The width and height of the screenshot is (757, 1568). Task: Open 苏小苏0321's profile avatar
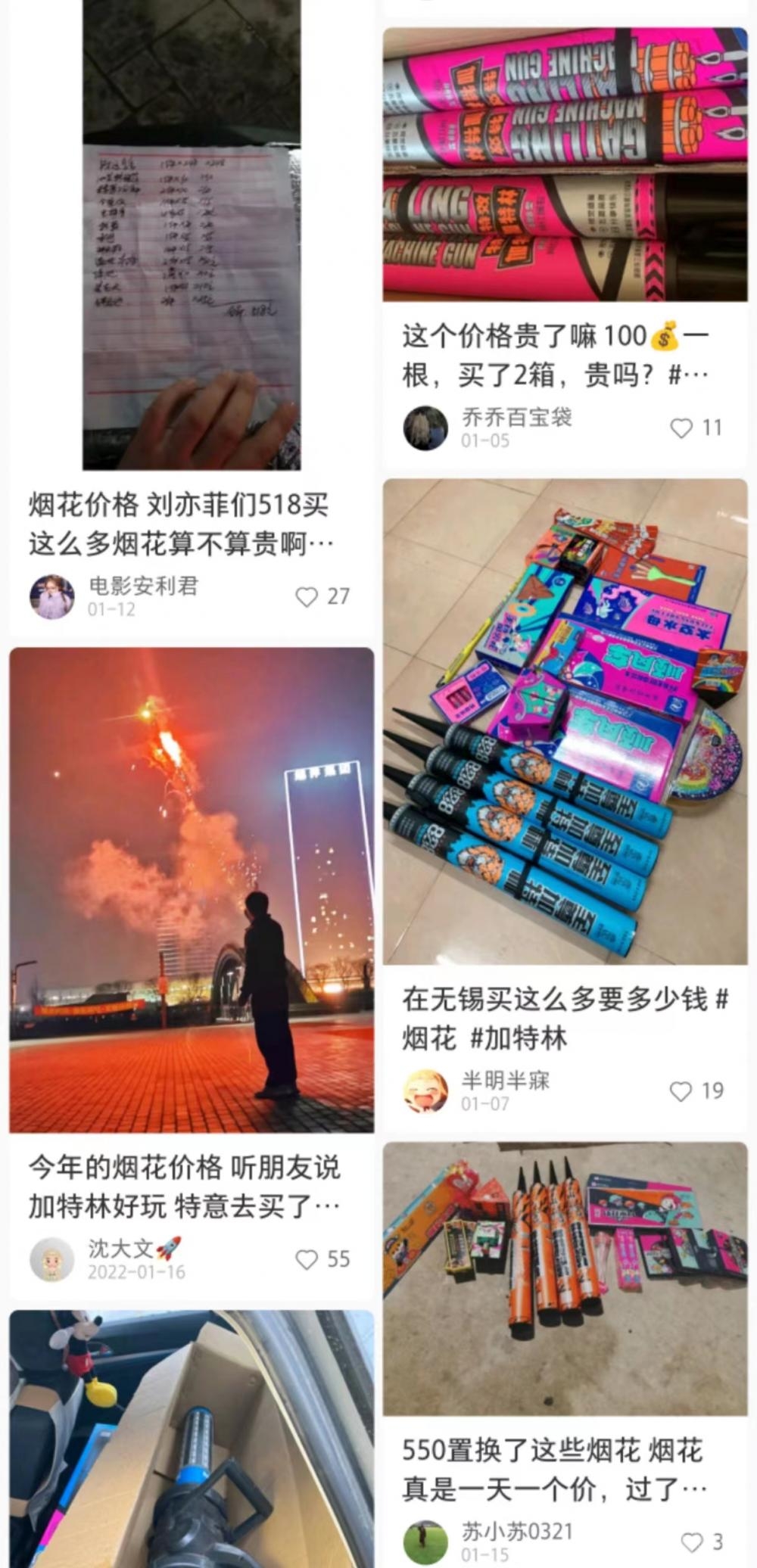tap(425, 1548)
